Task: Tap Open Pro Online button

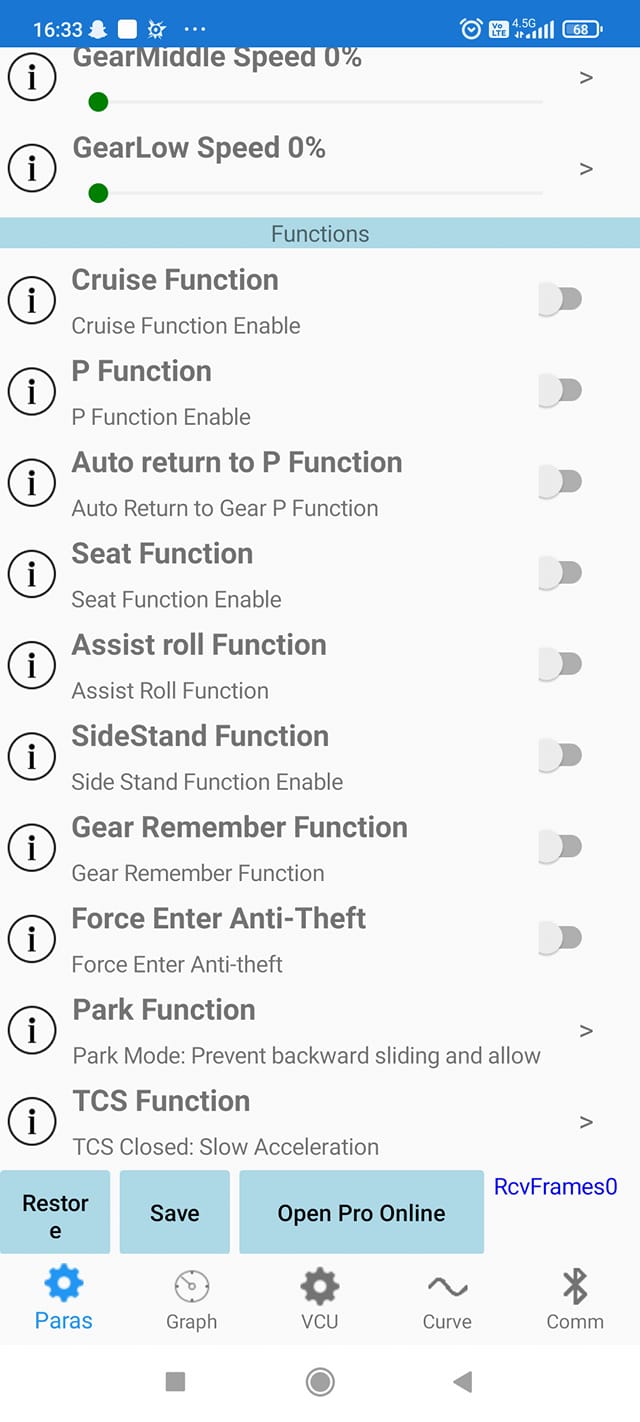Action: tap(361, 1212)
